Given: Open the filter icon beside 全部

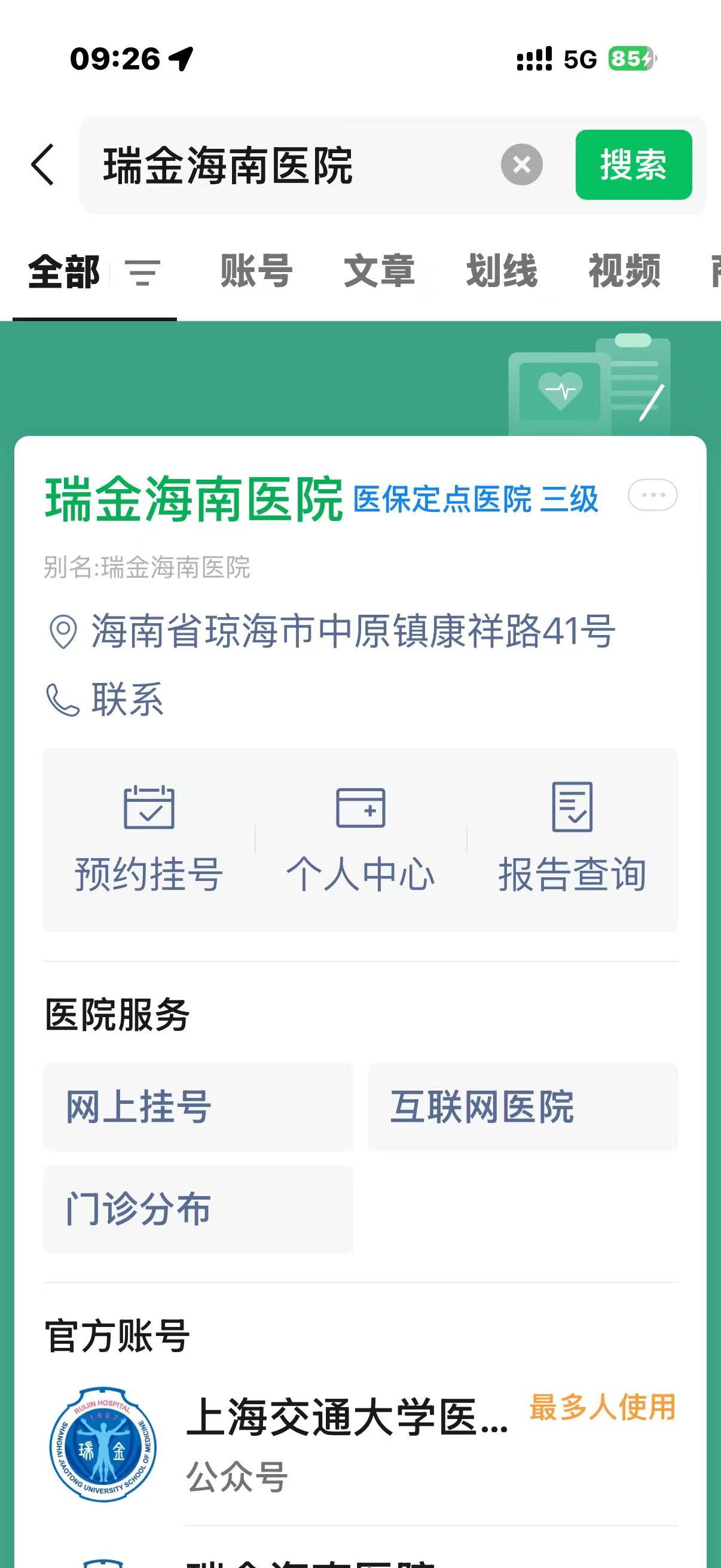Looking at the screenshot, I should (142, 272).
